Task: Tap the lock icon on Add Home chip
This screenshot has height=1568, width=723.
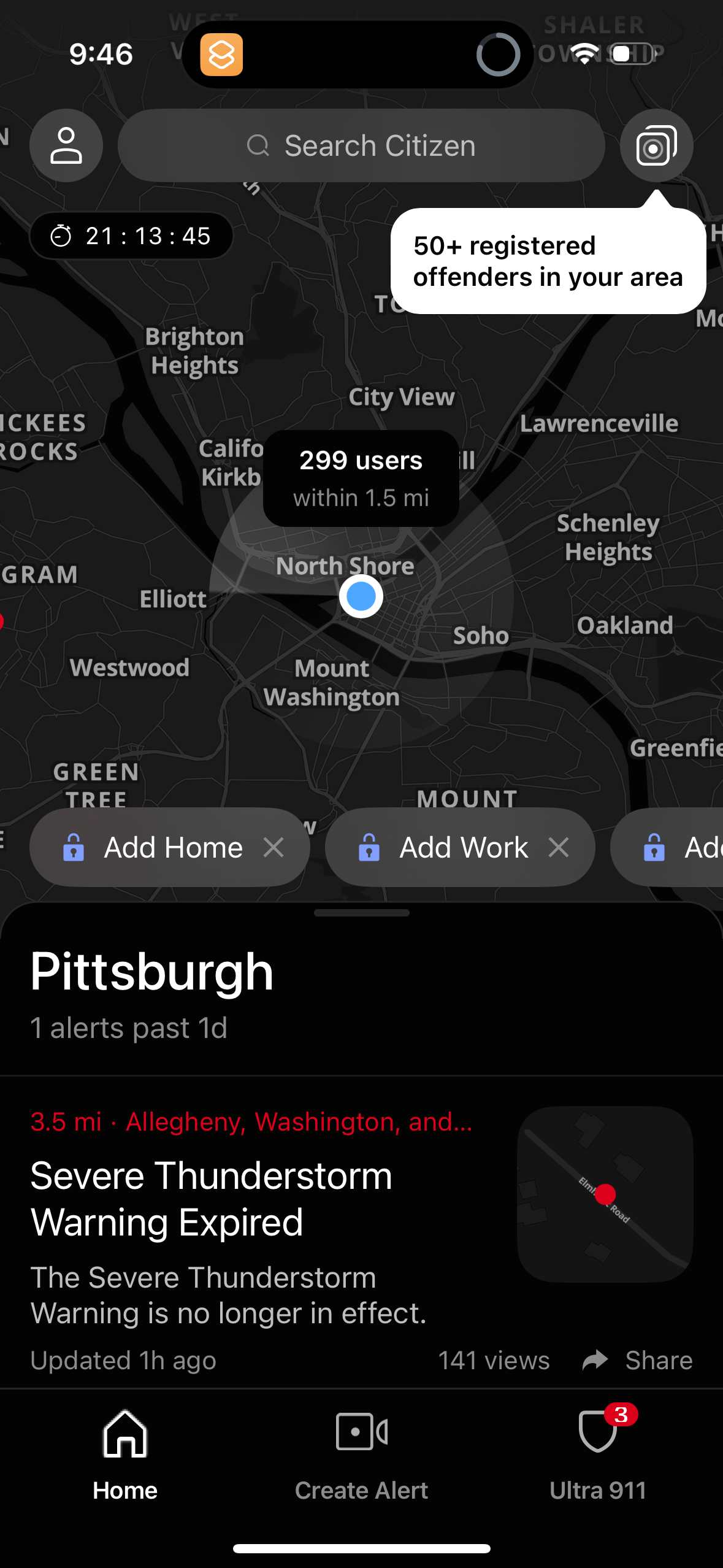Action: point(75,847)
